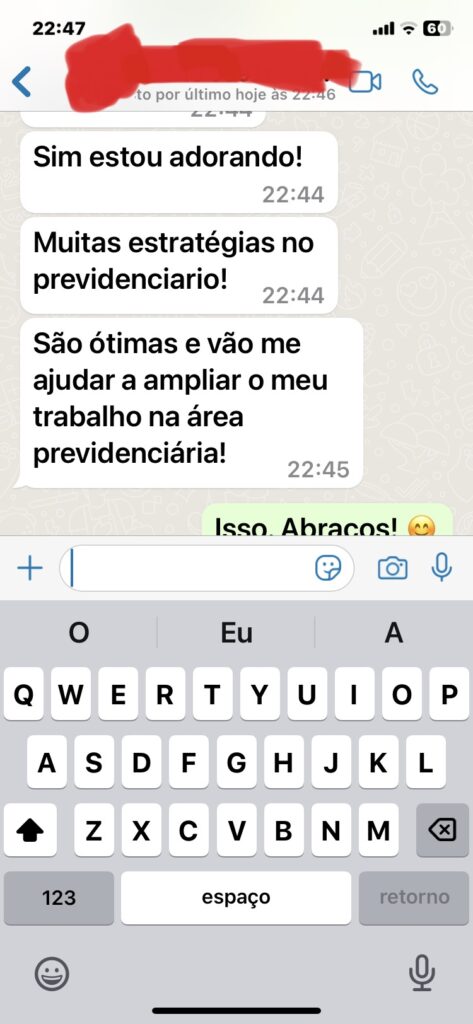Open the sticker picker
The height and width of the screenshot is (1024, 473).
coord(328,569)
